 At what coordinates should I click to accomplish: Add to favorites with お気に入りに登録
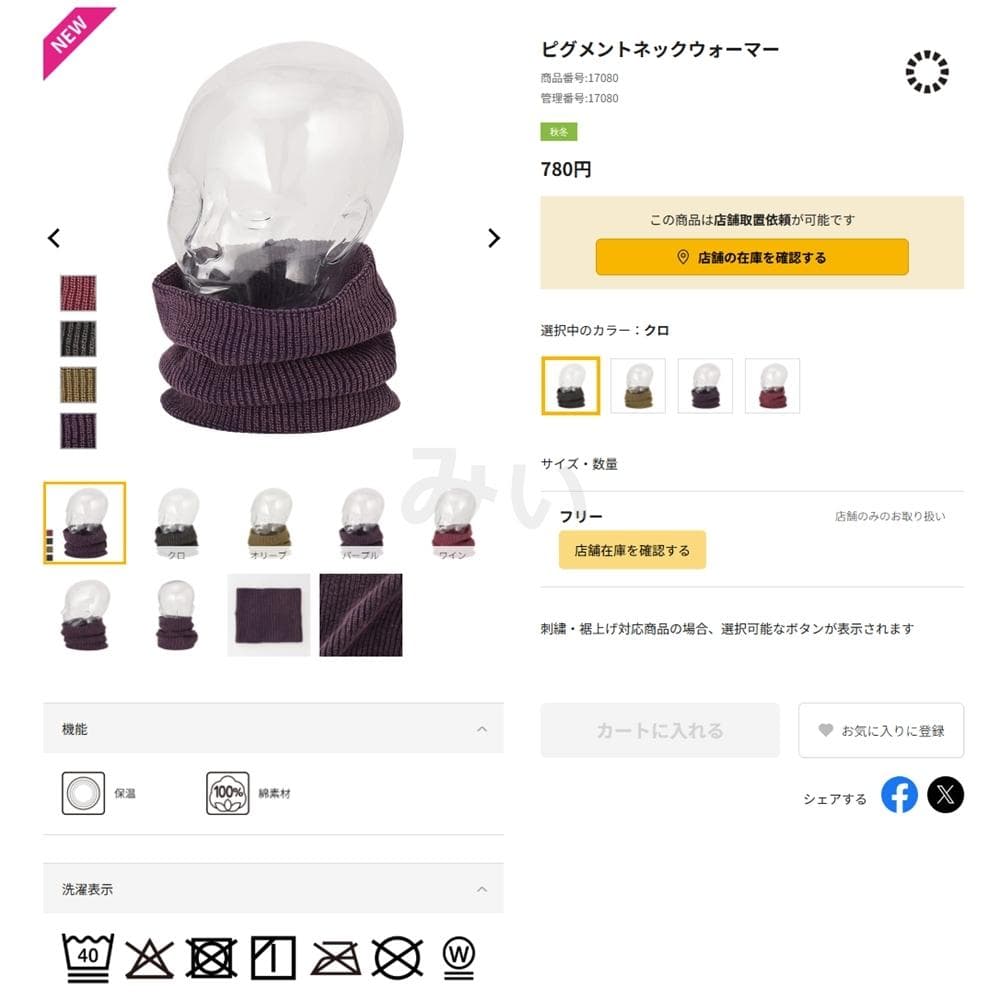[881, 731]
